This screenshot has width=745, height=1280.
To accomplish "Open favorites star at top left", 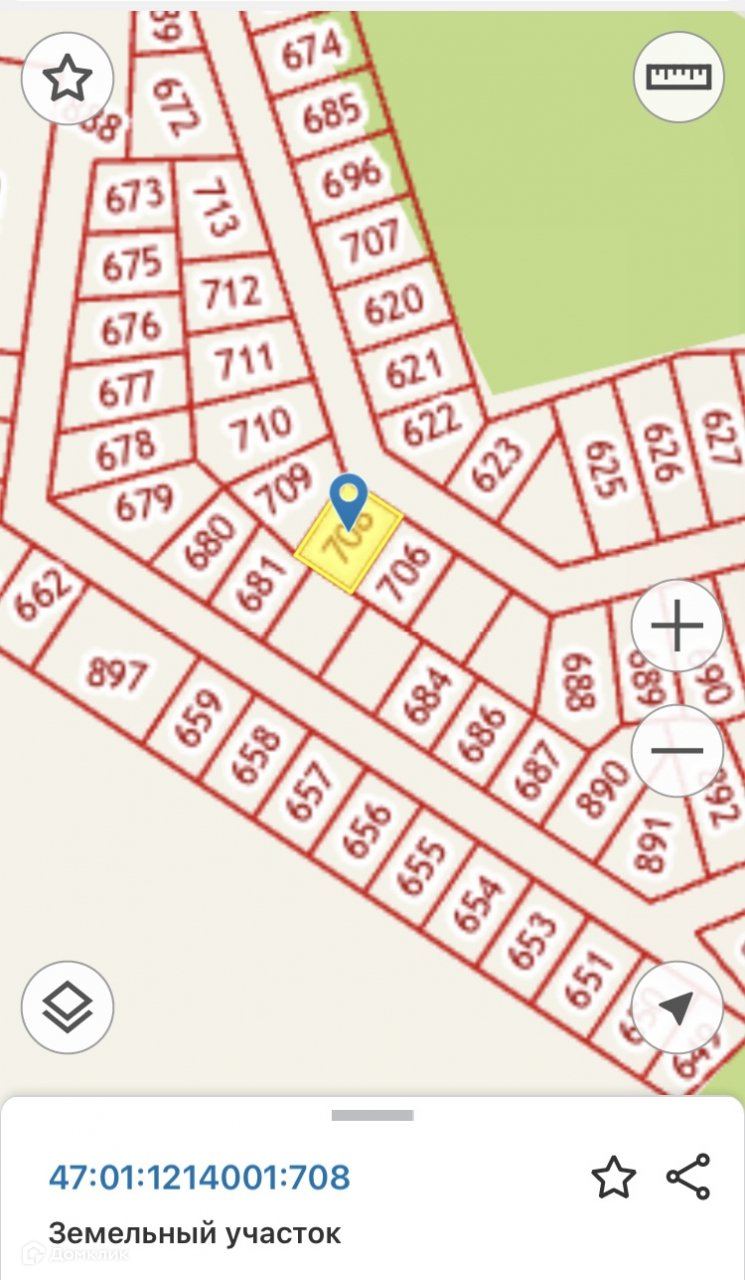I will click(67, 78).
